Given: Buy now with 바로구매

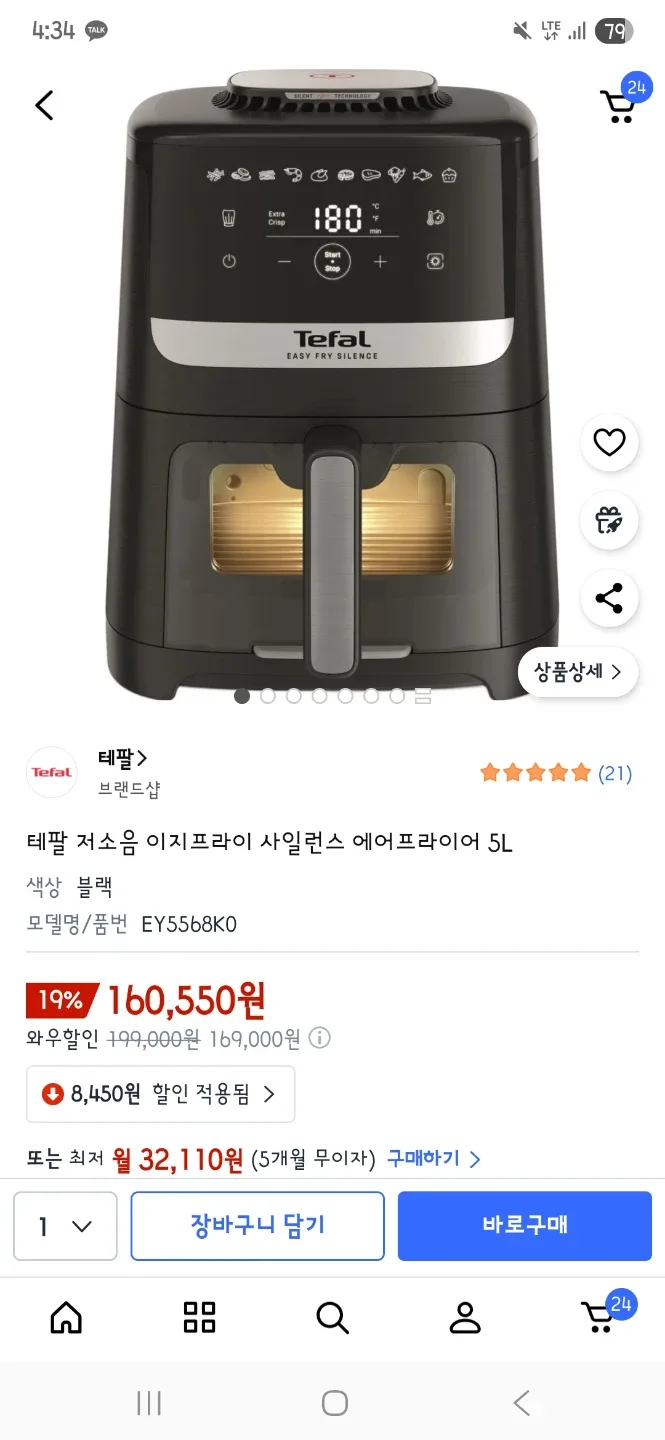Looking at the screenshot, I should [525, 1225].
